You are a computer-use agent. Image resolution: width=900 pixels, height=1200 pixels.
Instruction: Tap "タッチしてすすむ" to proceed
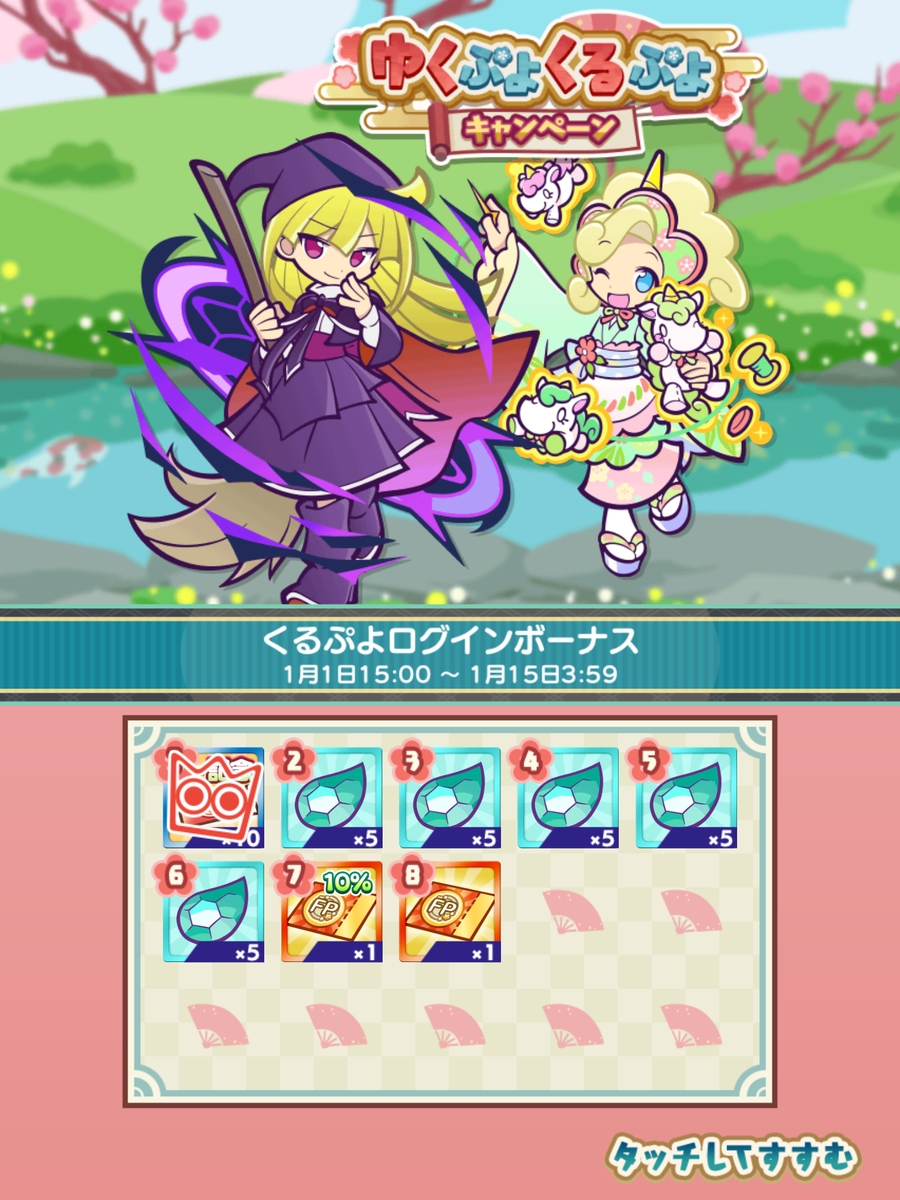734,1156
